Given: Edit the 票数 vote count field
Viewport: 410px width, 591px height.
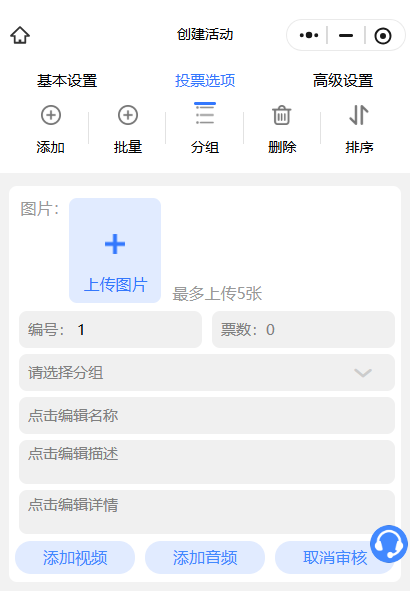Looking at the screenshot, I should [x=303, y=329].
